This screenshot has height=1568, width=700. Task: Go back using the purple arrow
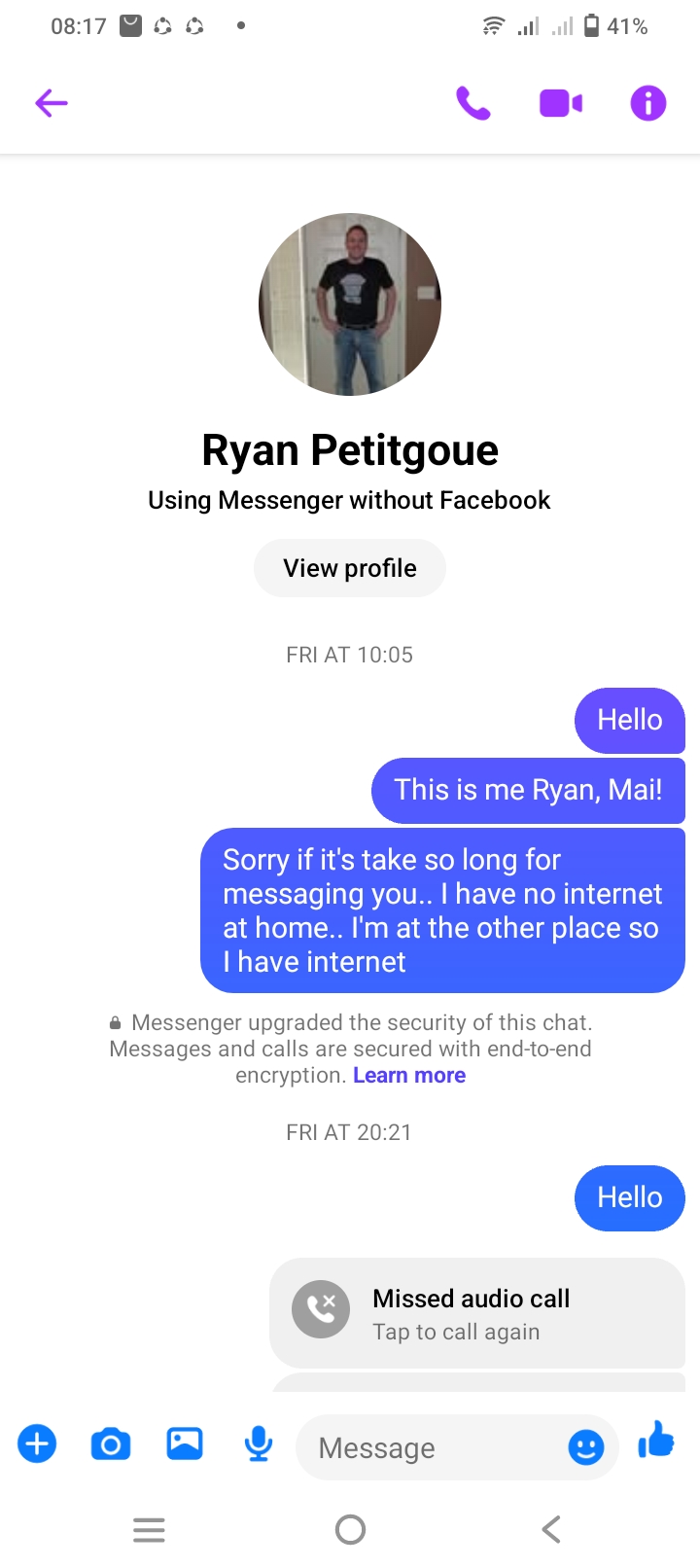[x=52, y=102]
